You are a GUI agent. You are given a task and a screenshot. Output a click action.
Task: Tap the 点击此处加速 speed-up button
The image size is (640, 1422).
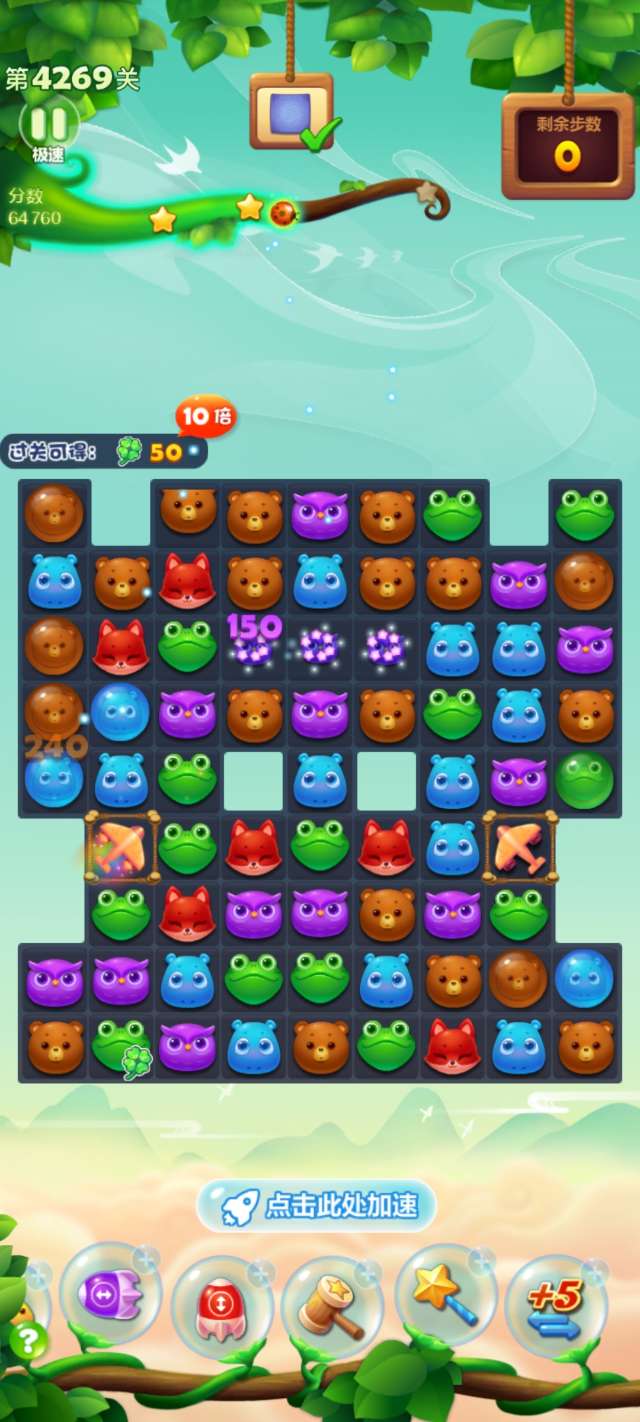(317, 1206)
